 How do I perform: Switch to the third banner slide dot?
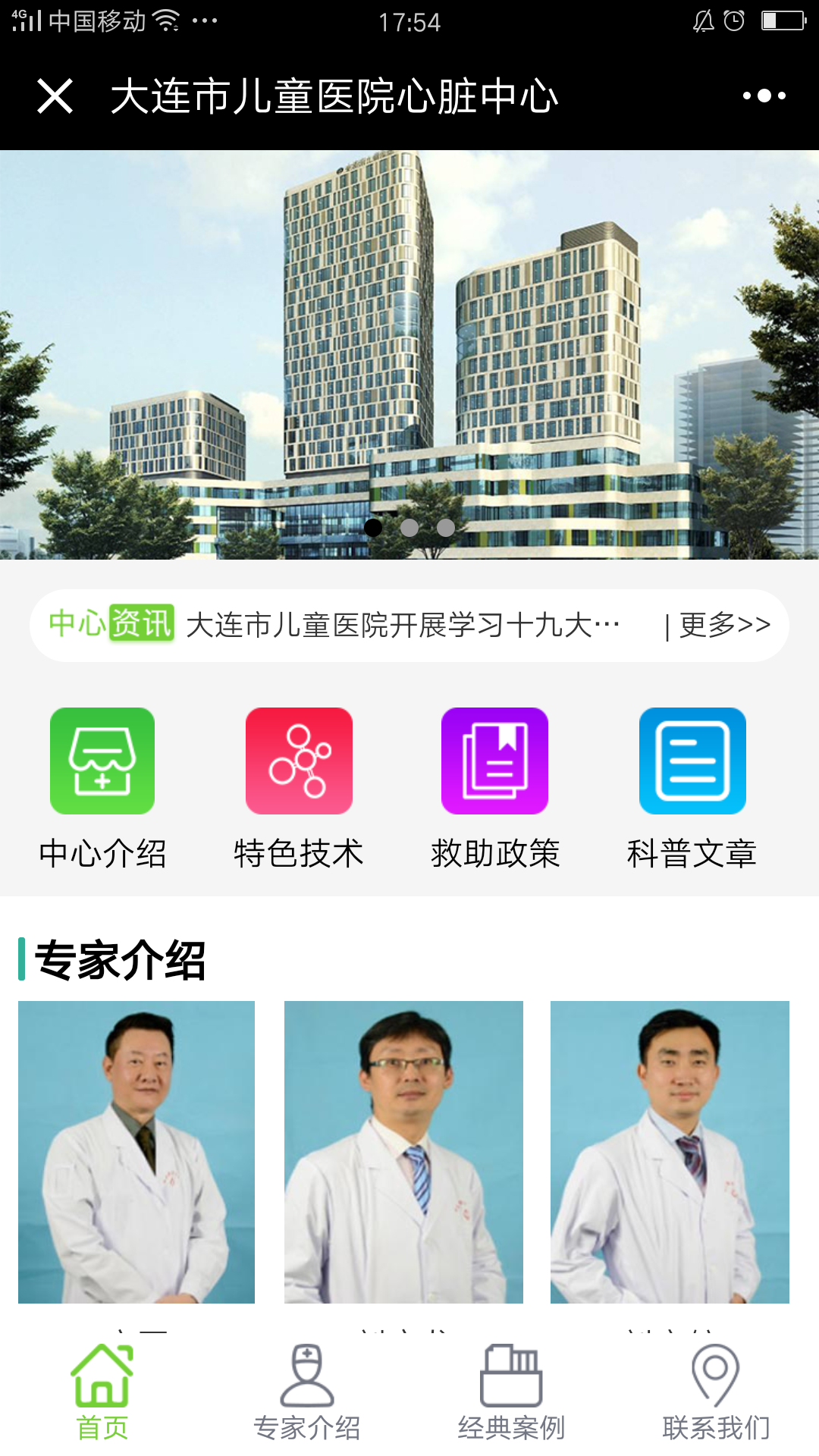(x=446, y=529)
